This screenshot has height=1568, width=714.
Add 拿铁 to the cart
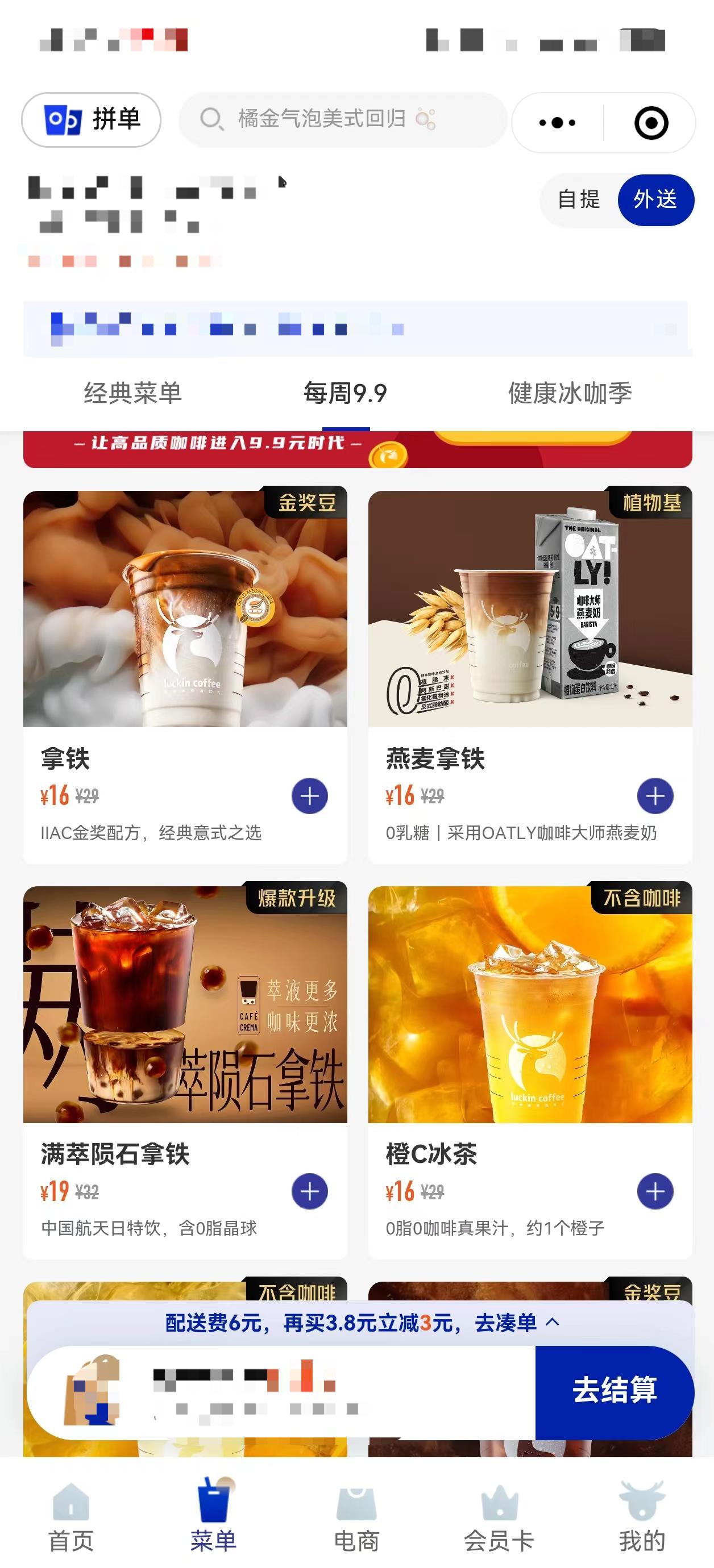tap(309, 795)
